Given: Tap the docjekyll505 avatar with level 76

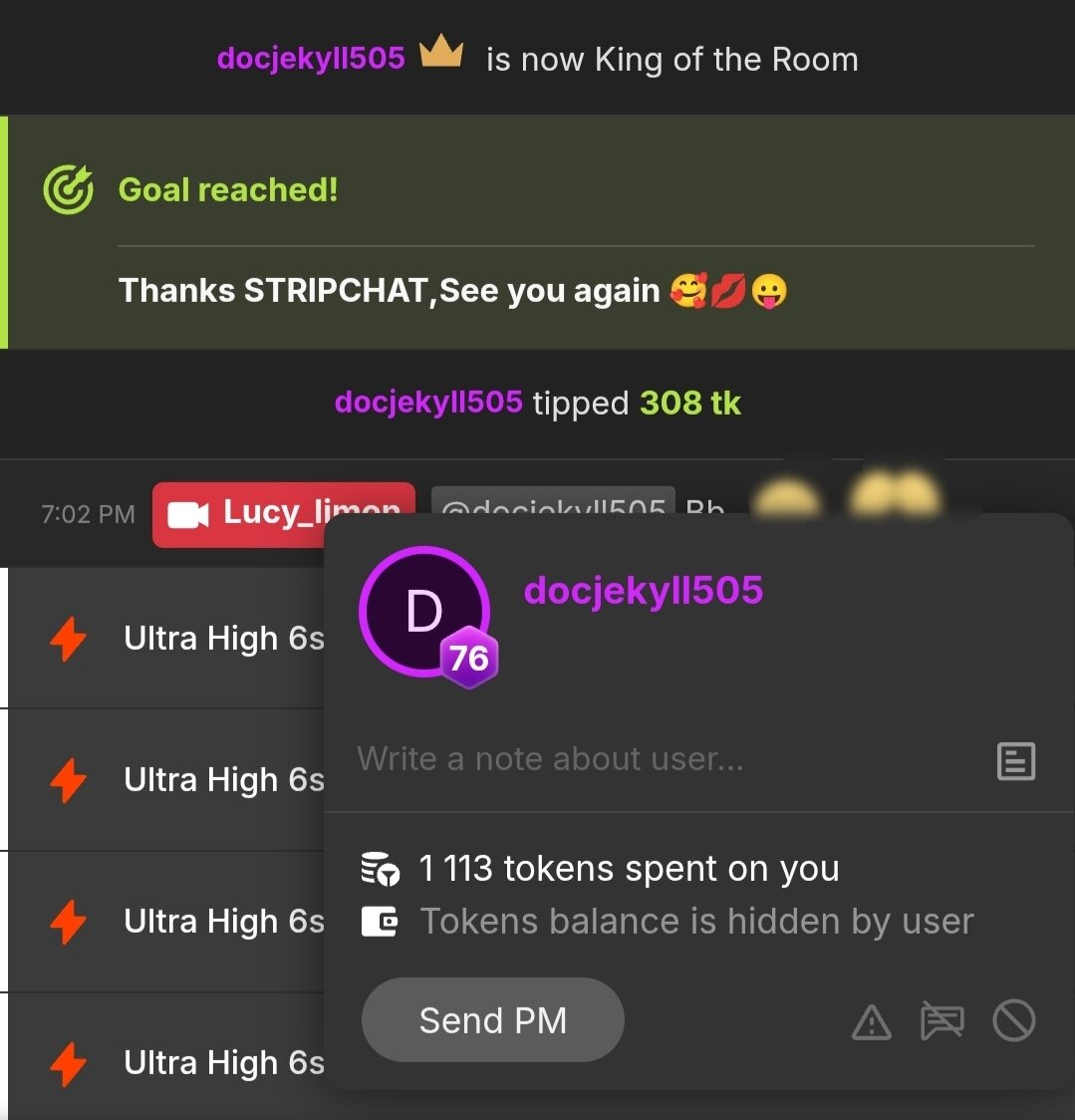Looking at the screenshot, I should coord(424,612).
